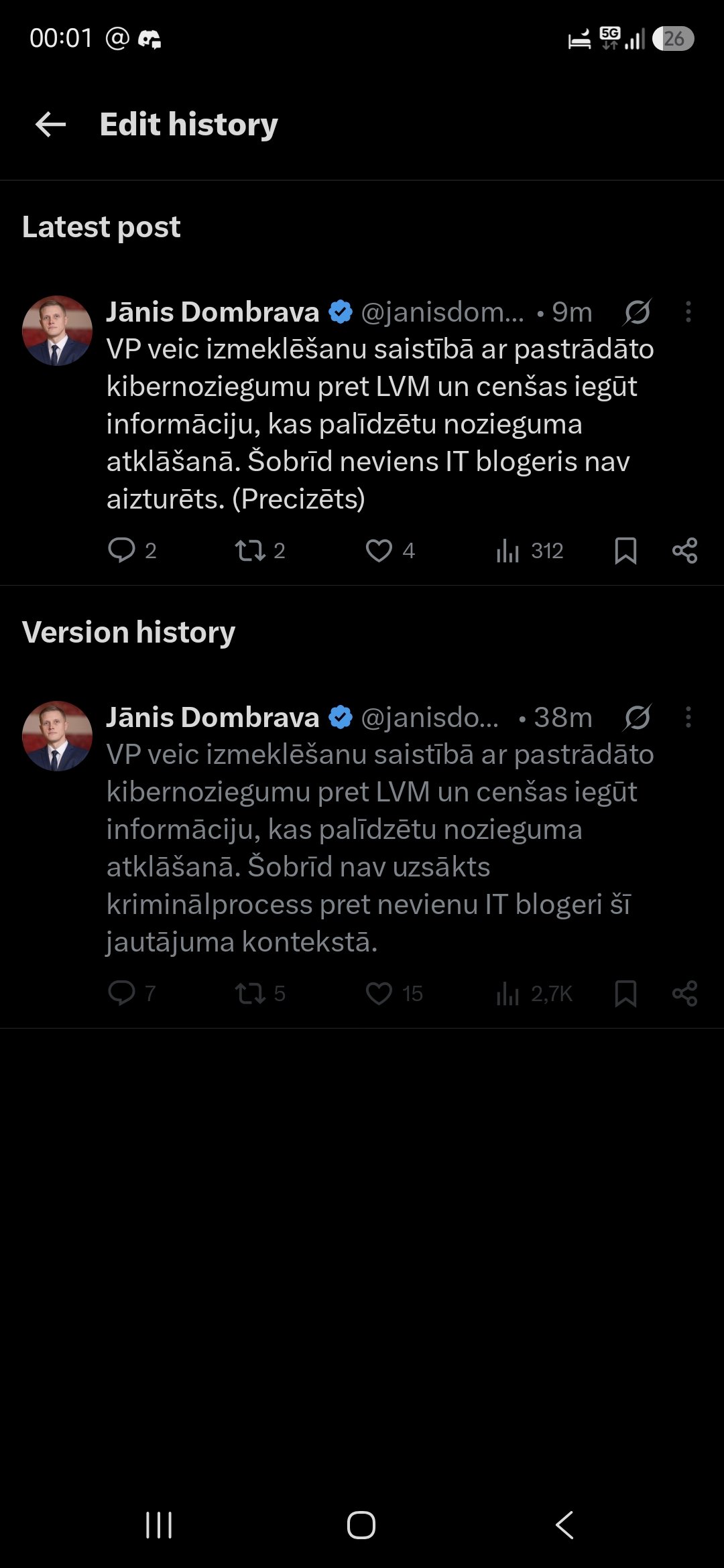View analytics showing 312 views
724x1568 pixels.
[530, 551]
